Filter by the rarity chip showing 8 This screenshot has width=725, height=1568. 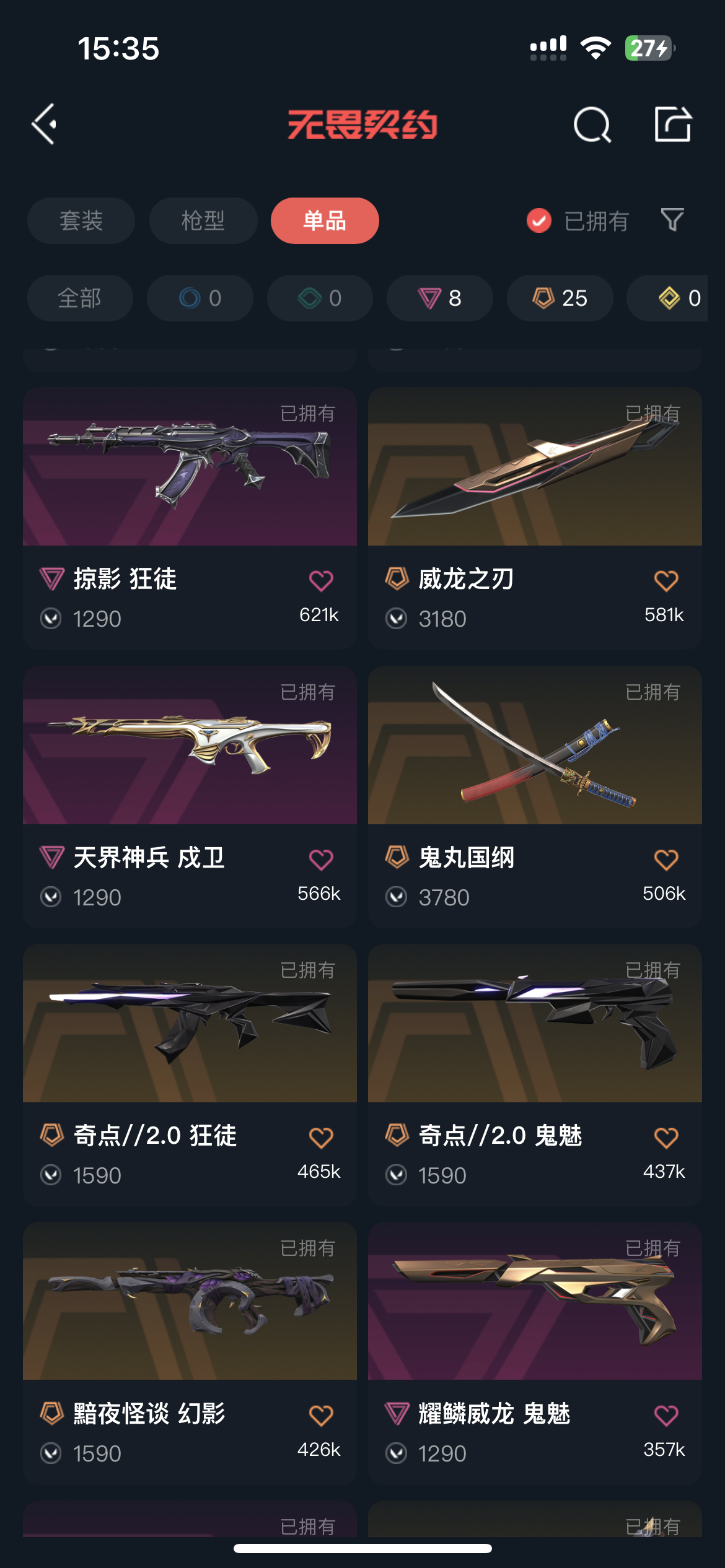coord(440,298)
